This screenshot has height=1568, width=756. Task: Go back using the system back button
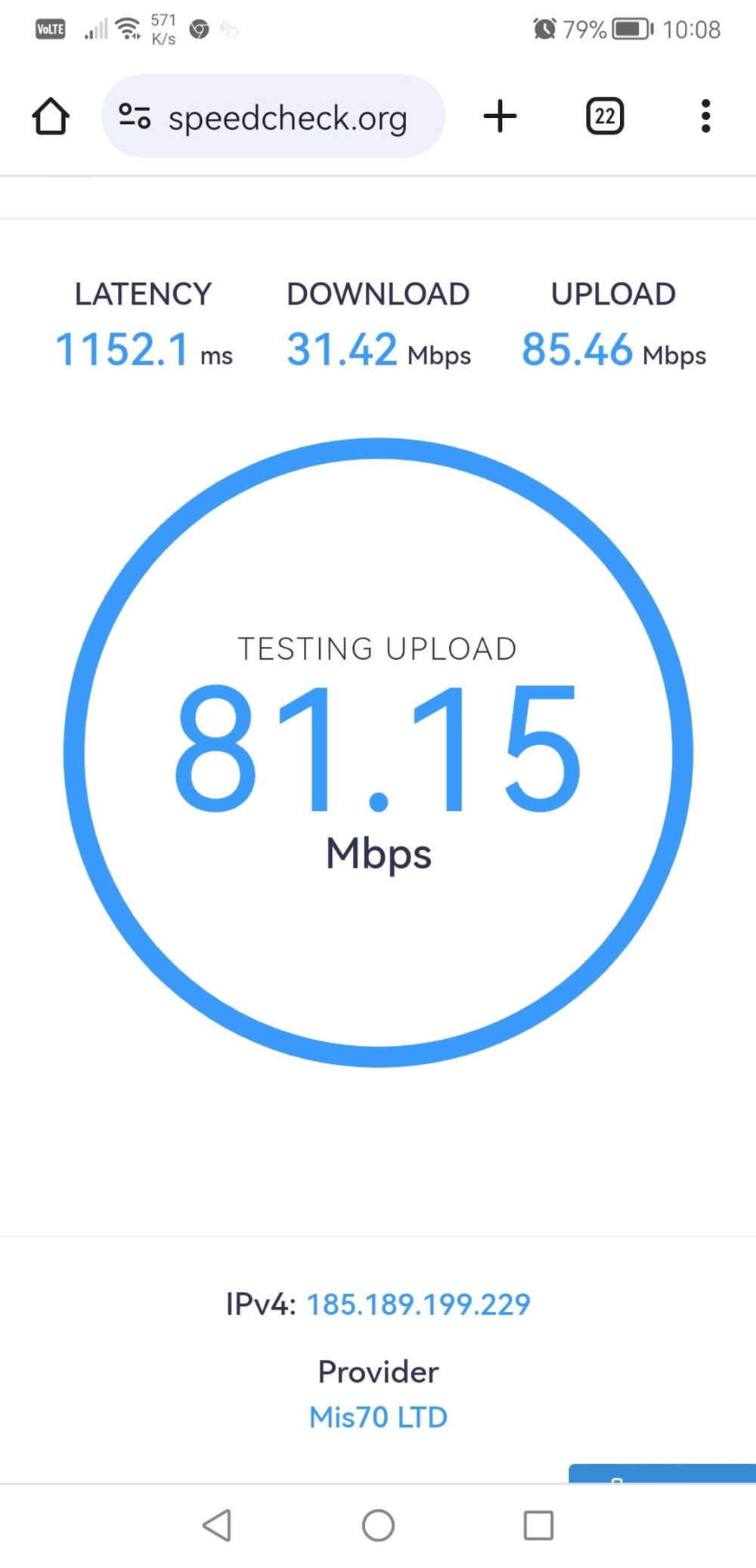217,1525
